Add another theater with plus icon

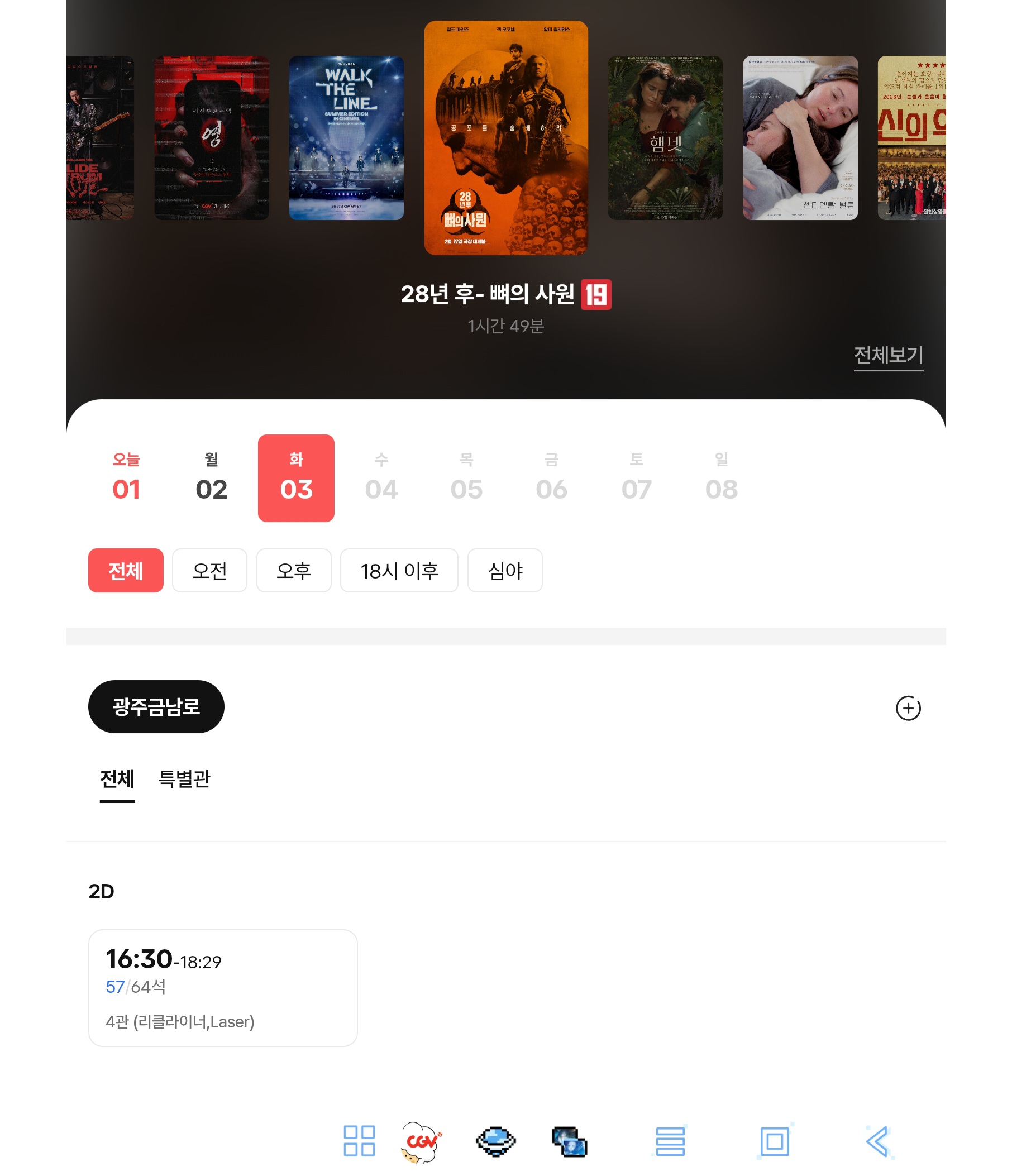(x=908, y=708)
